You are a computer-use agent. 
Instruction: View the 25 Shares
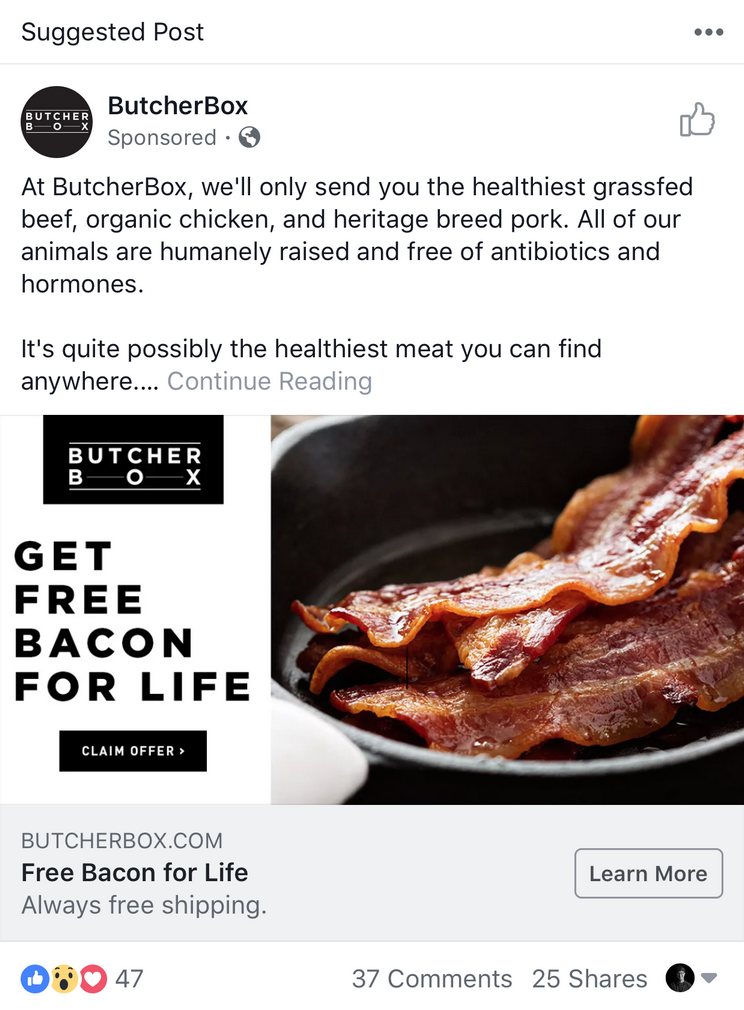[589, 979]
